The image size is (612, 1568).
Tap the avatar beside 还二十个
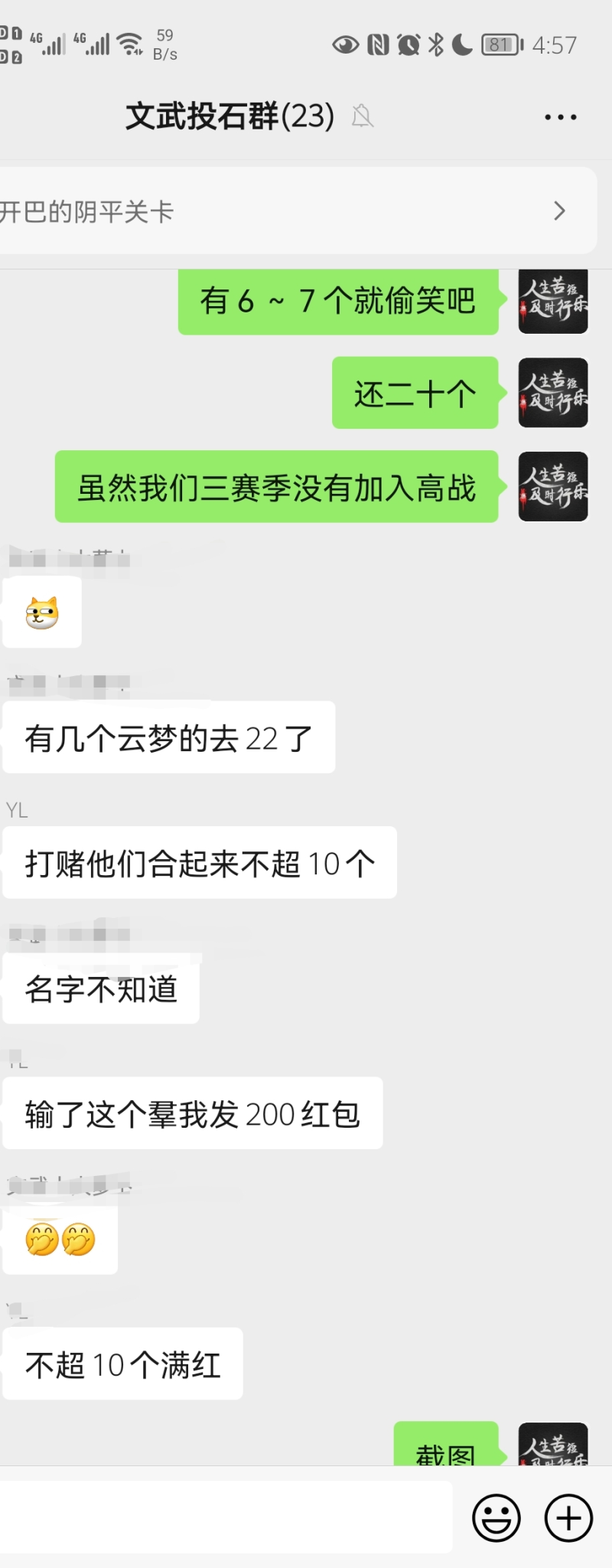coord(553,393)
